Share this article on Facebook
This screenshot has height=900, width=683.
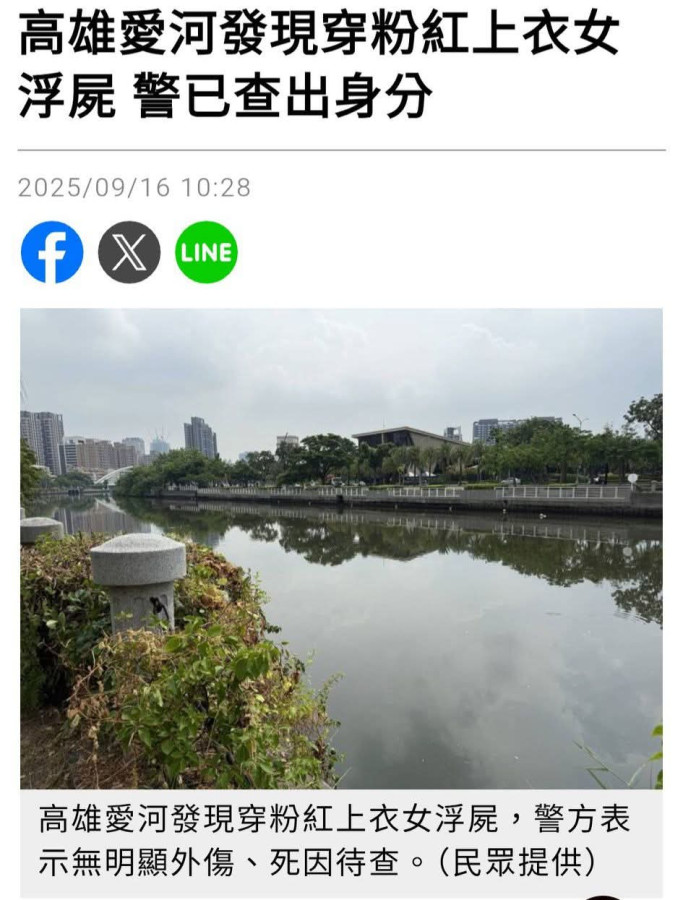(52, 252)
